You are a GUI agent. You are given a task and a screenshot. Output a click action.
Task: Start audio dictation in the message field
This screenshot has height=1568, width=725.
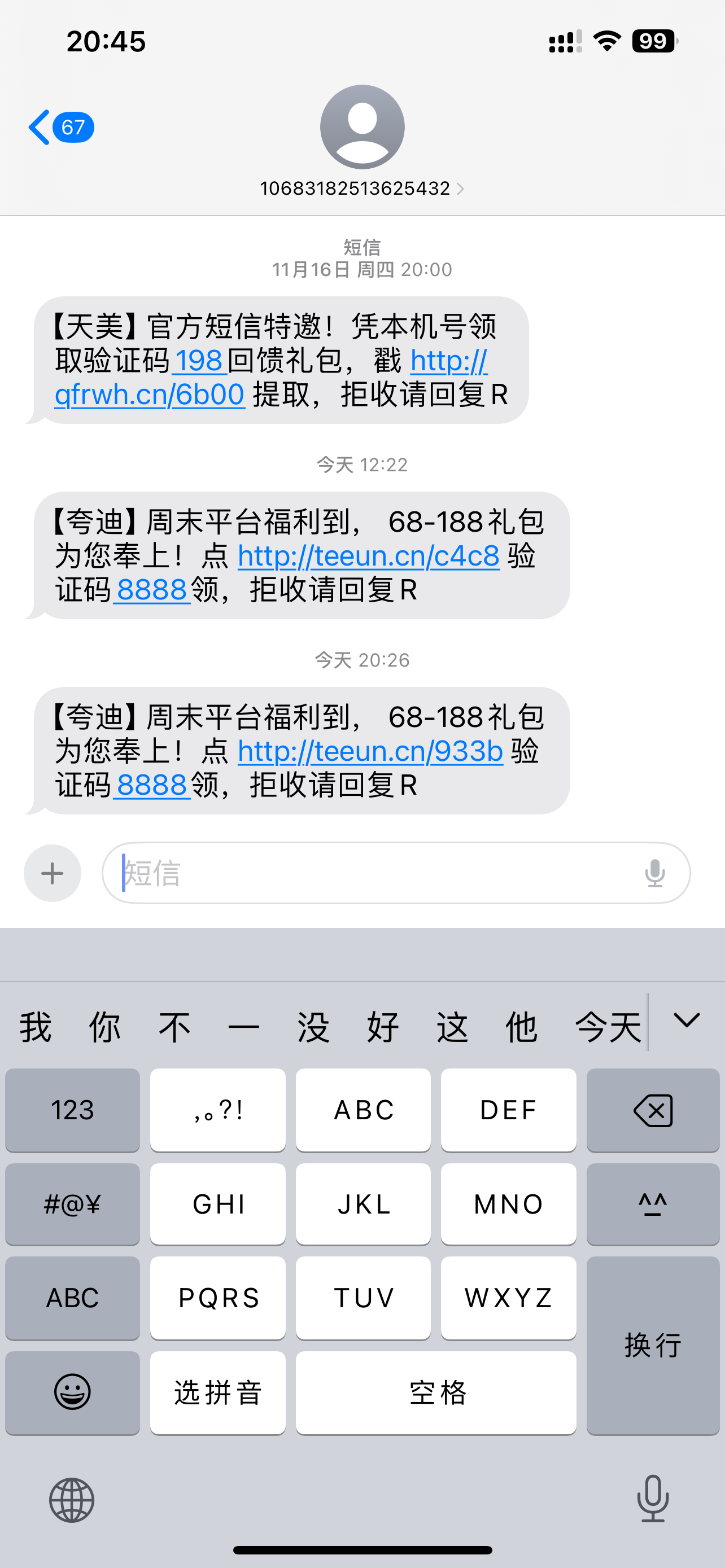(654, 873)
